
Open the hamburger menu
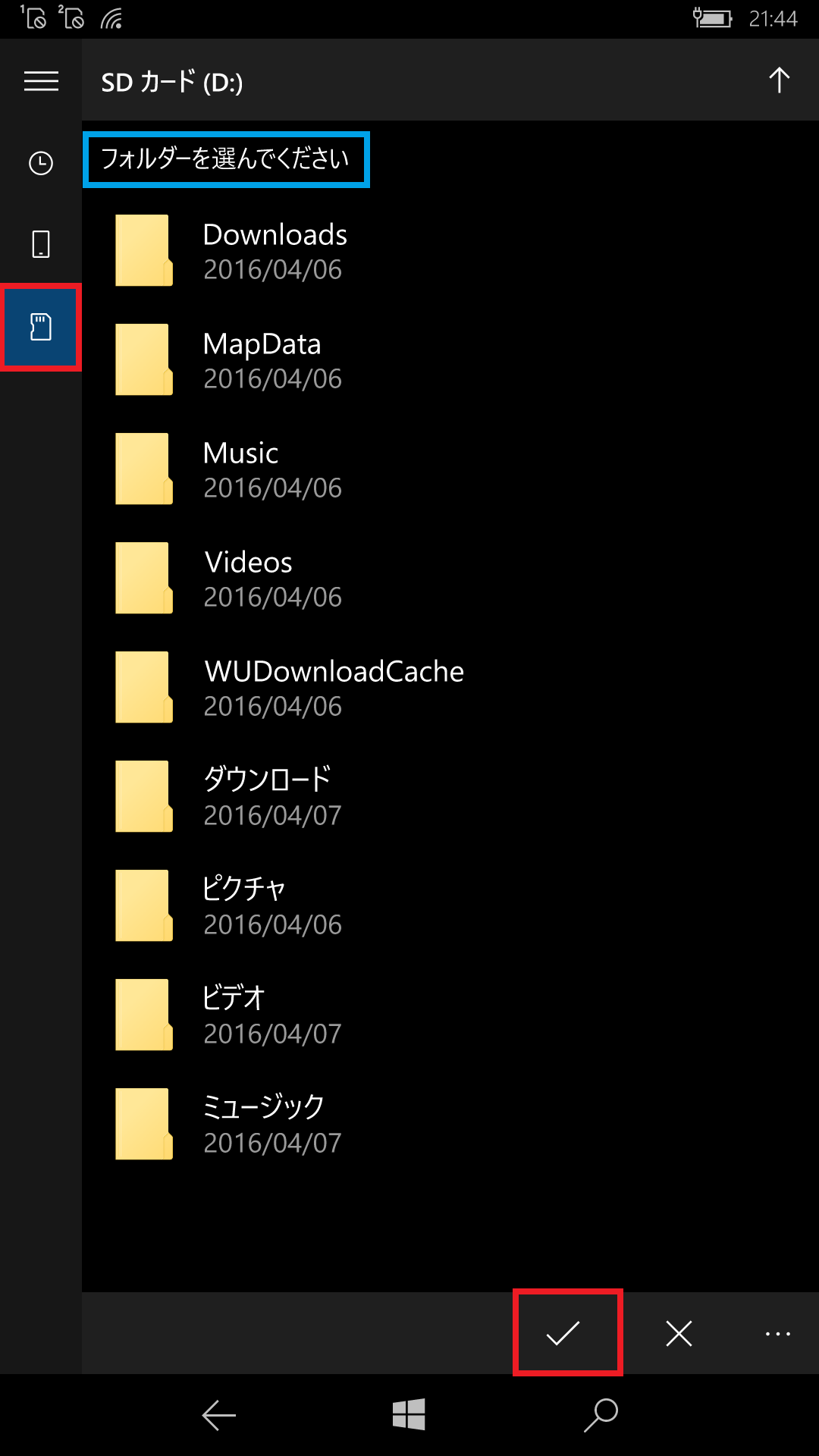(x=41, y=80)
